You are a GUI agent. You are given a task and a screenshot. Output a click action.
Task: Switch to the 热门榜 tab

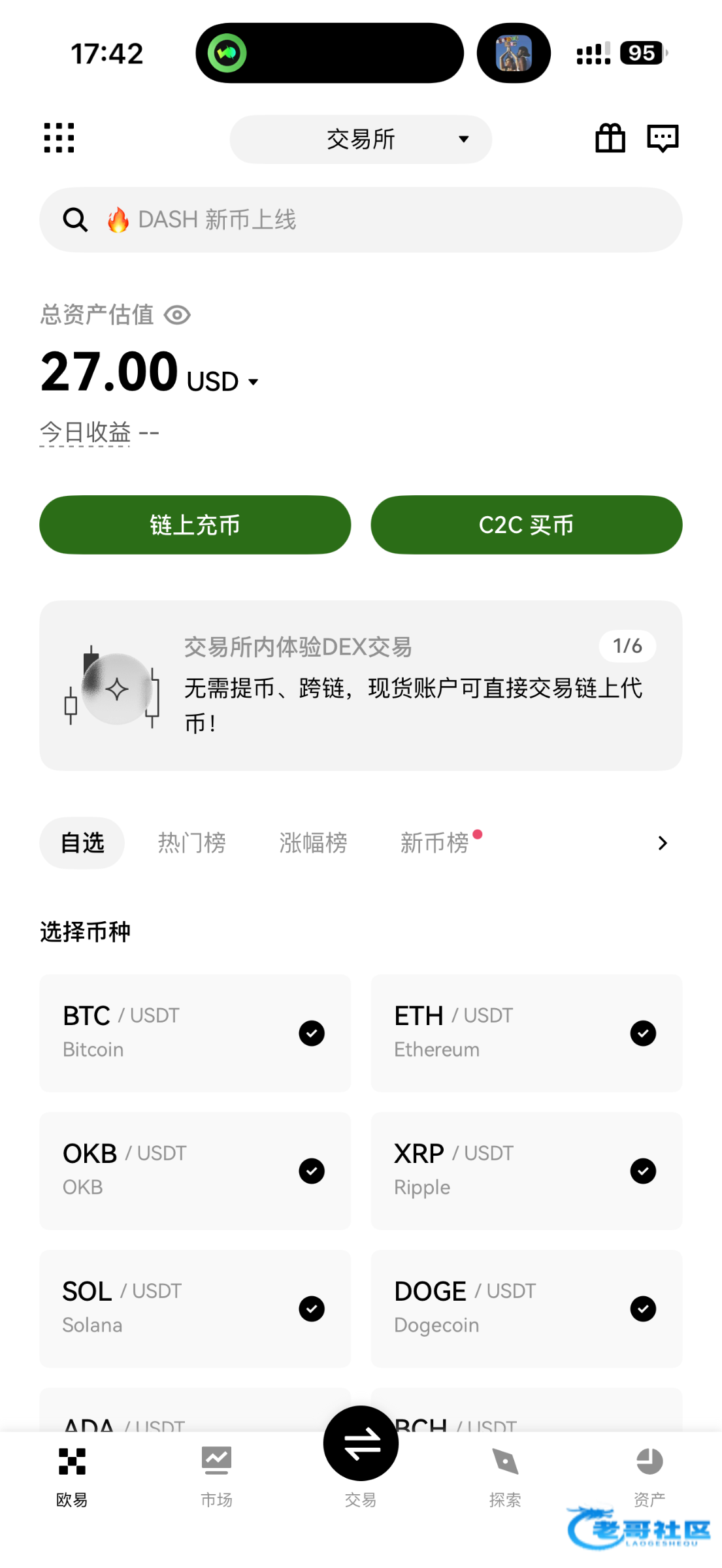[x=191, y=843]
